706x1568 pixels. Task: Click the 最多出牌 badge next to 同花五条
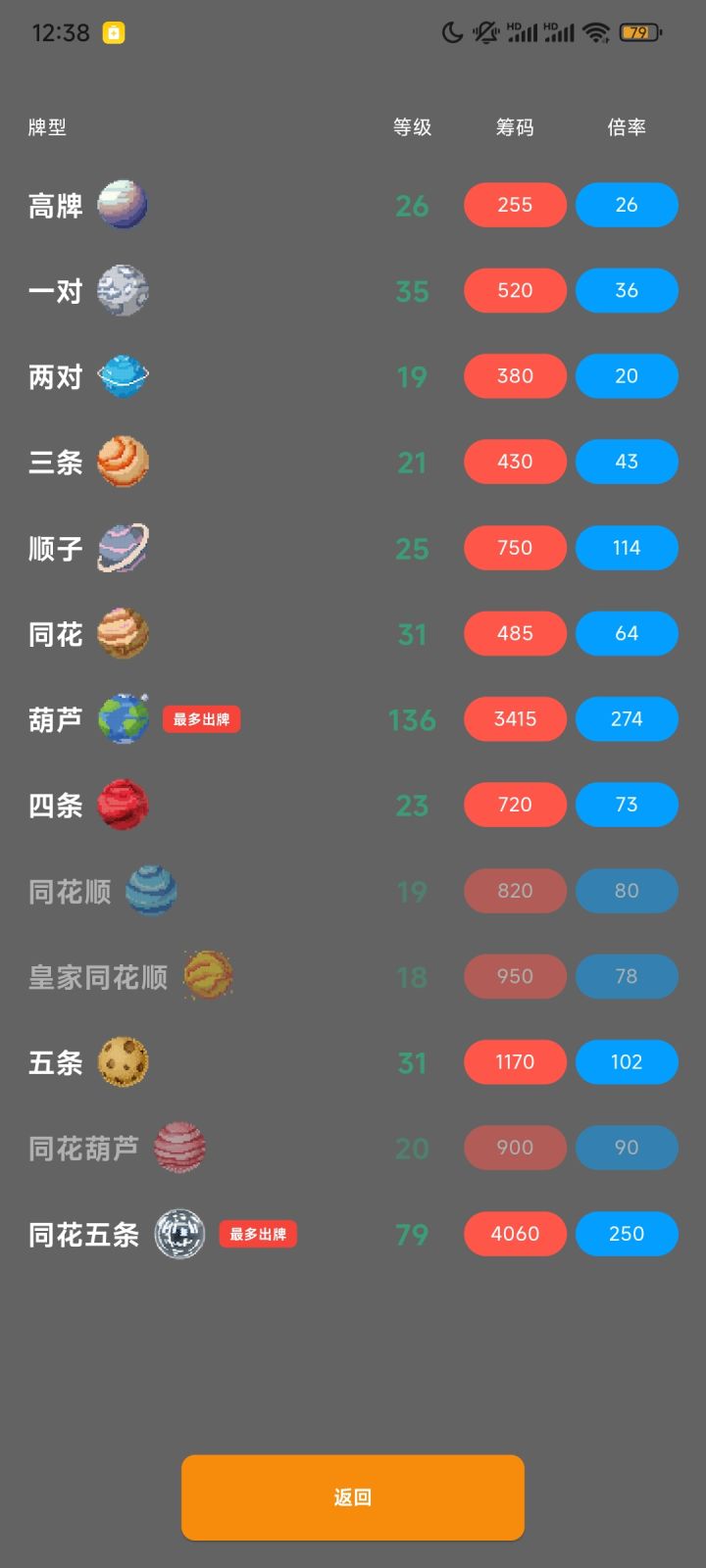pyautogui.click(x=257, y=1234)
